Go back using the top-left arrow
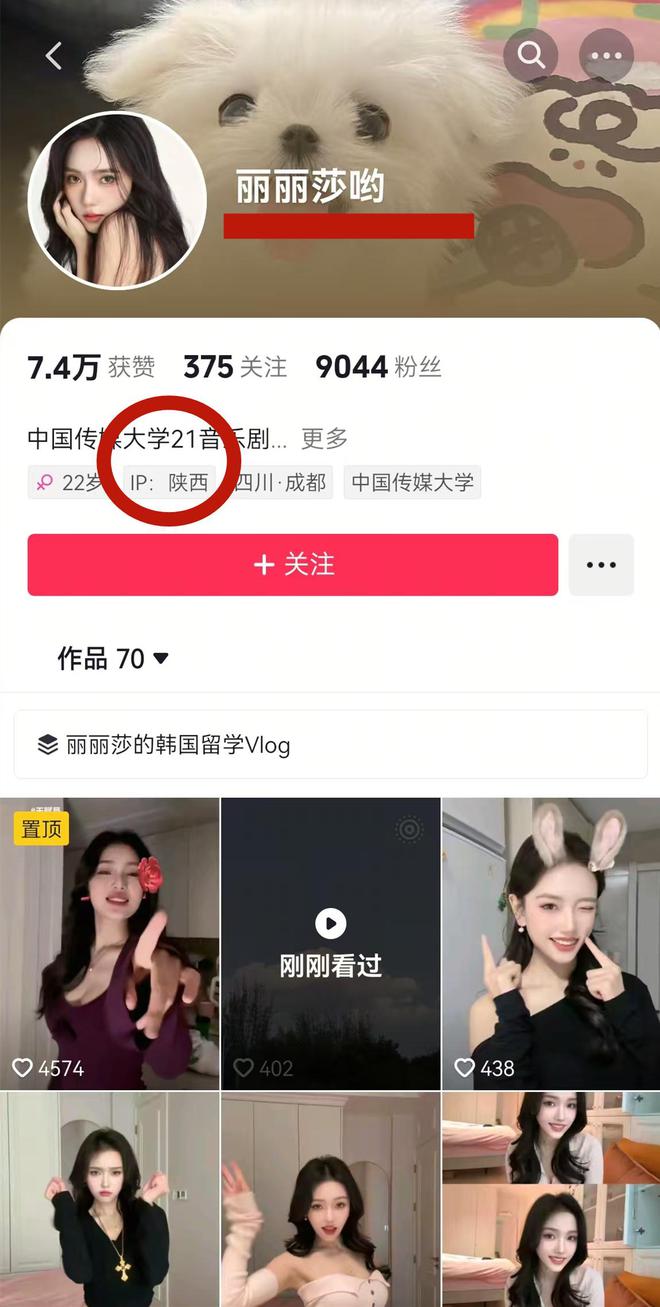 tap(54, 56)
